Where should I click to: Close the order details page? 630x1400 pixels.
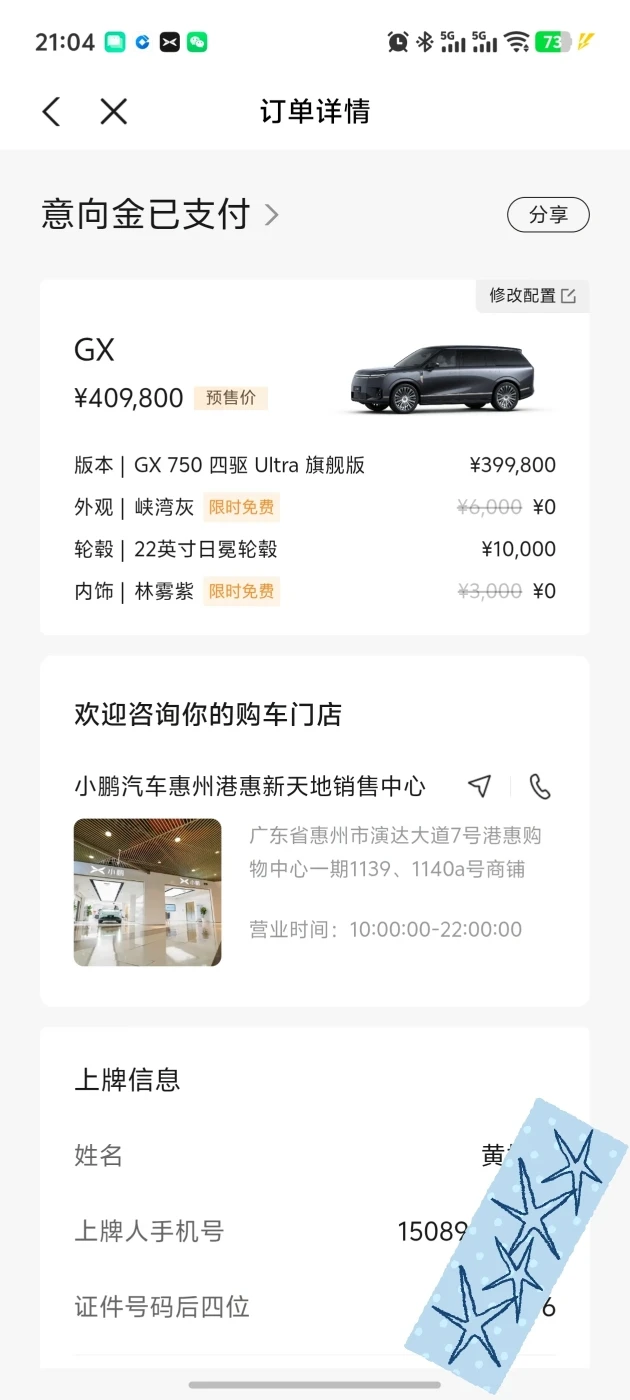(x=114, y=111)
